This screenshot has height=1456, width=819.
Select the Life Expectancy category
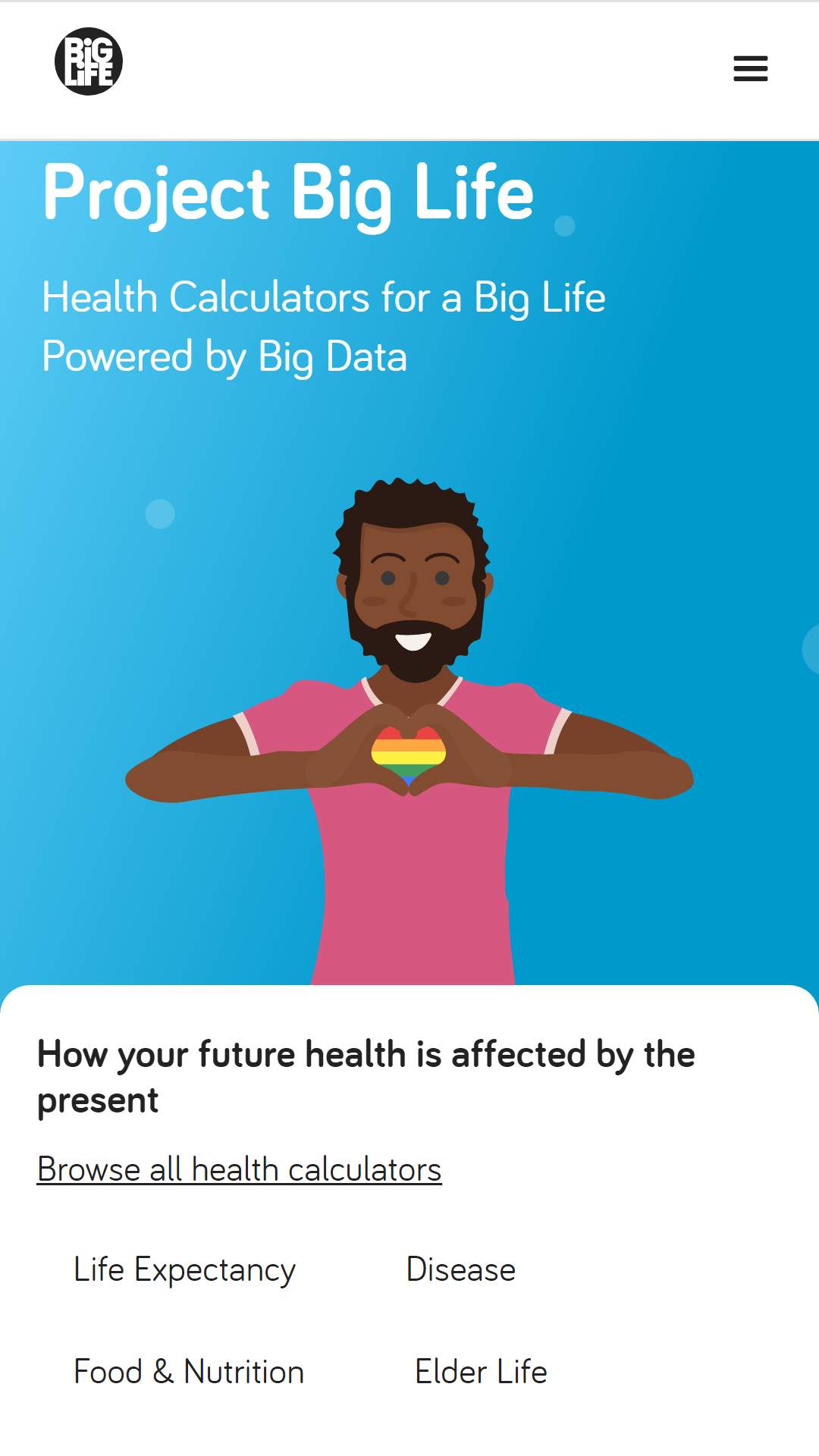point(184,1270)
